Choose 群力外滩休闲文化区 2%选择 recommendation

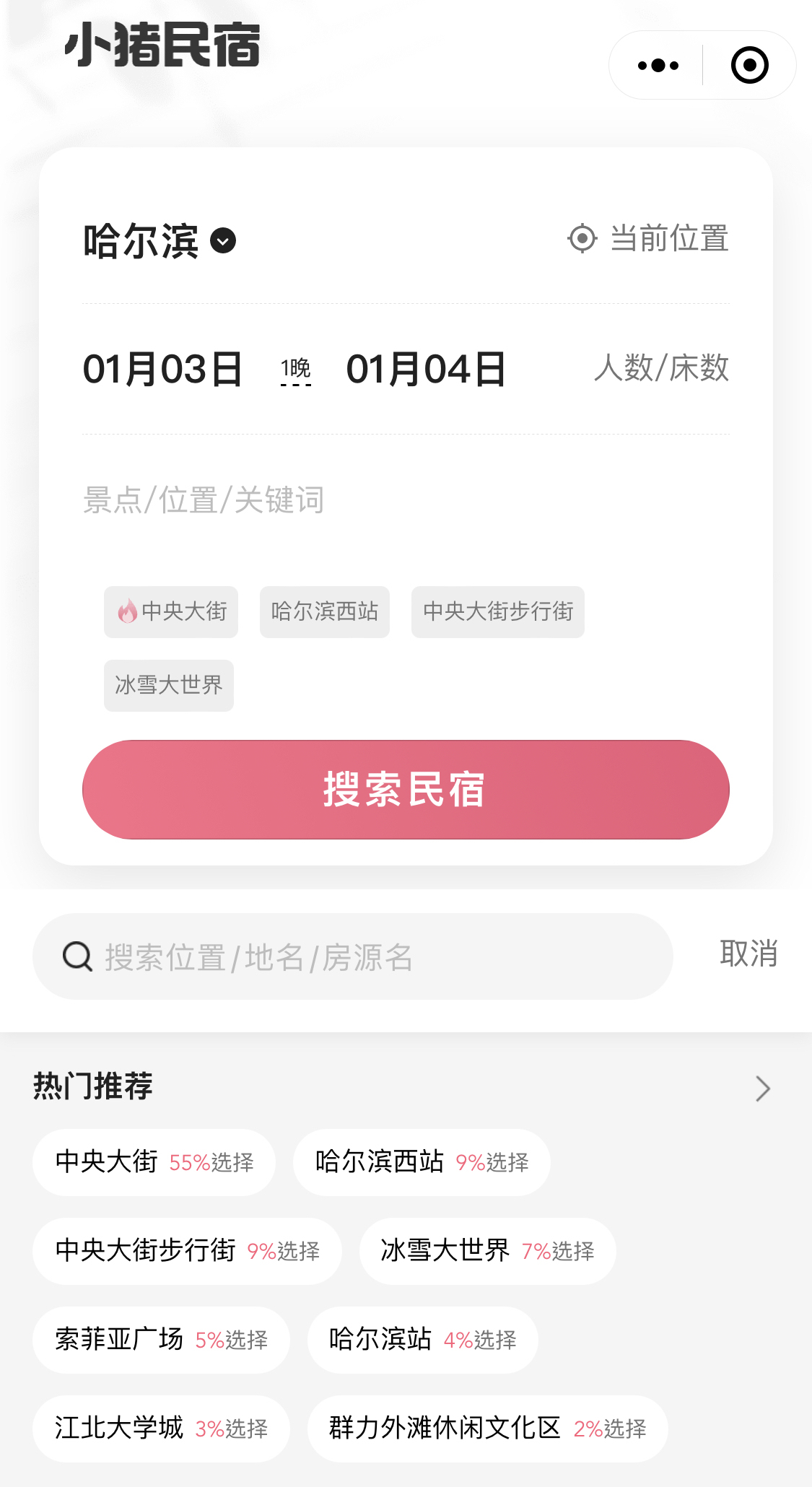click(488, 1429)
